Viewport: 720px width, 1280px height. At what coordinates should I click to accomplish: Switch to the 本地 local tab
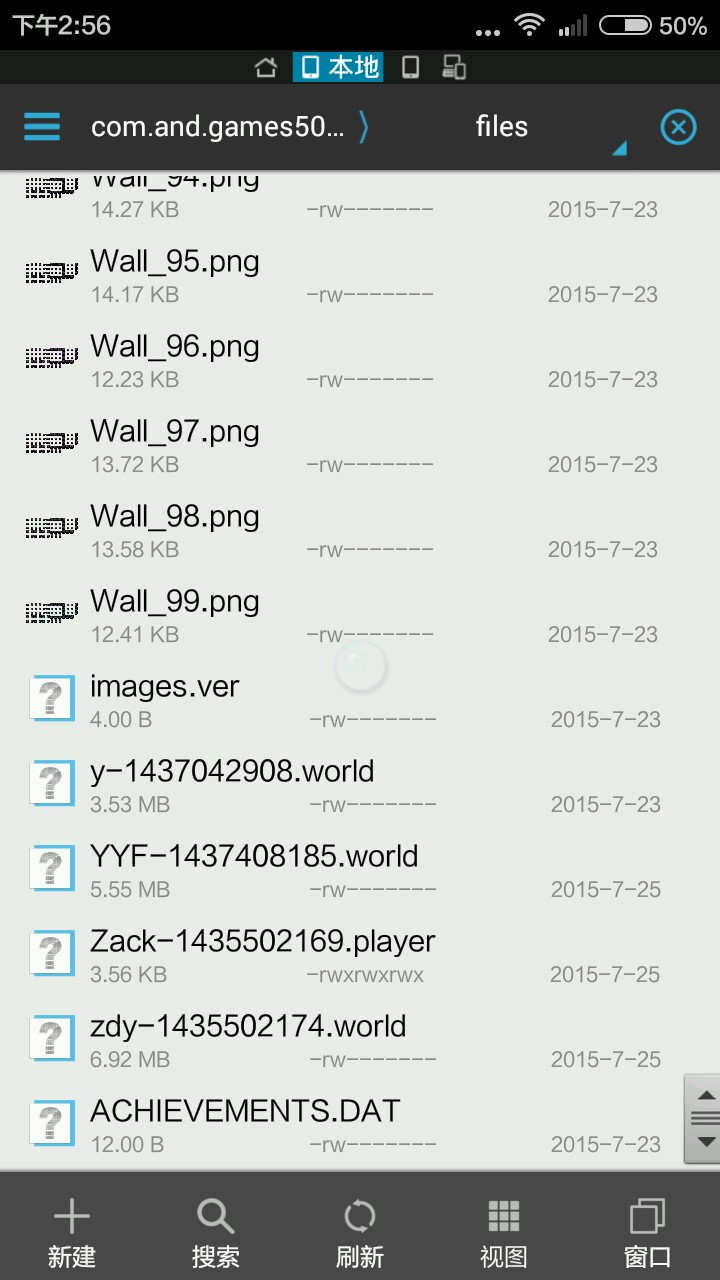[338, 67]
